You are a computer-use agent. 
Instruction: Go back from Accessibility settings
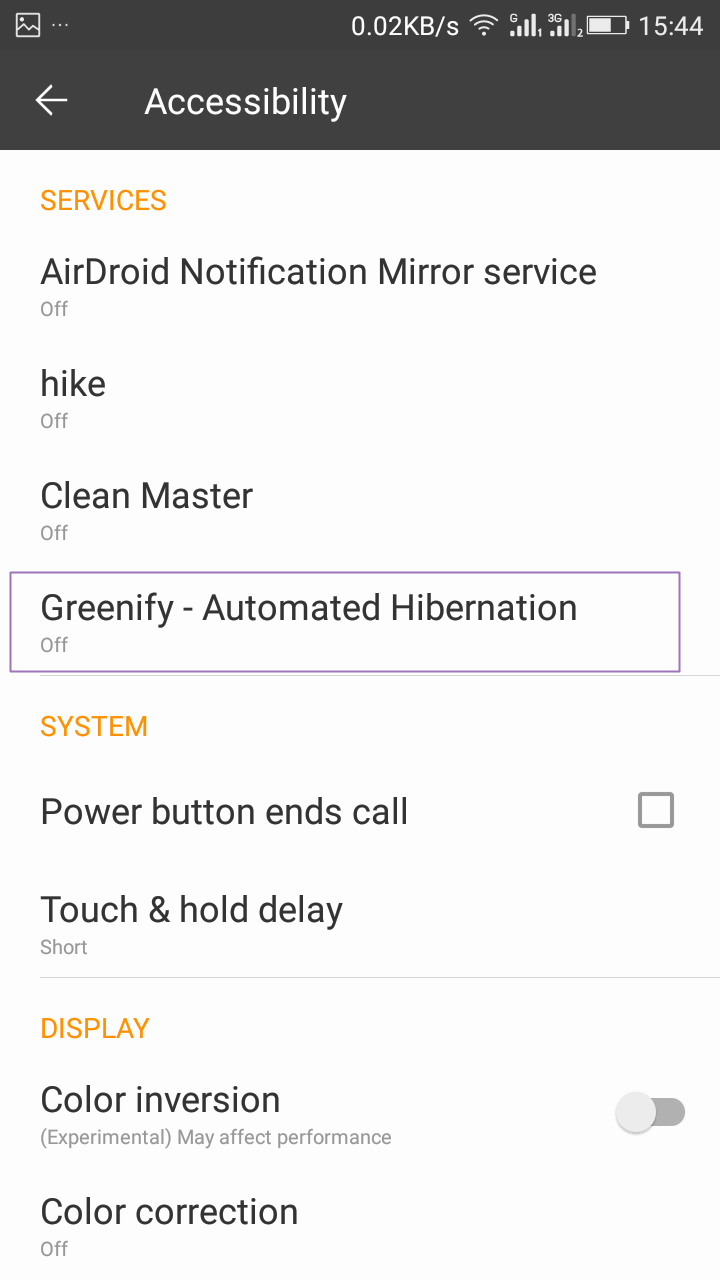click(x=51, y=101)
